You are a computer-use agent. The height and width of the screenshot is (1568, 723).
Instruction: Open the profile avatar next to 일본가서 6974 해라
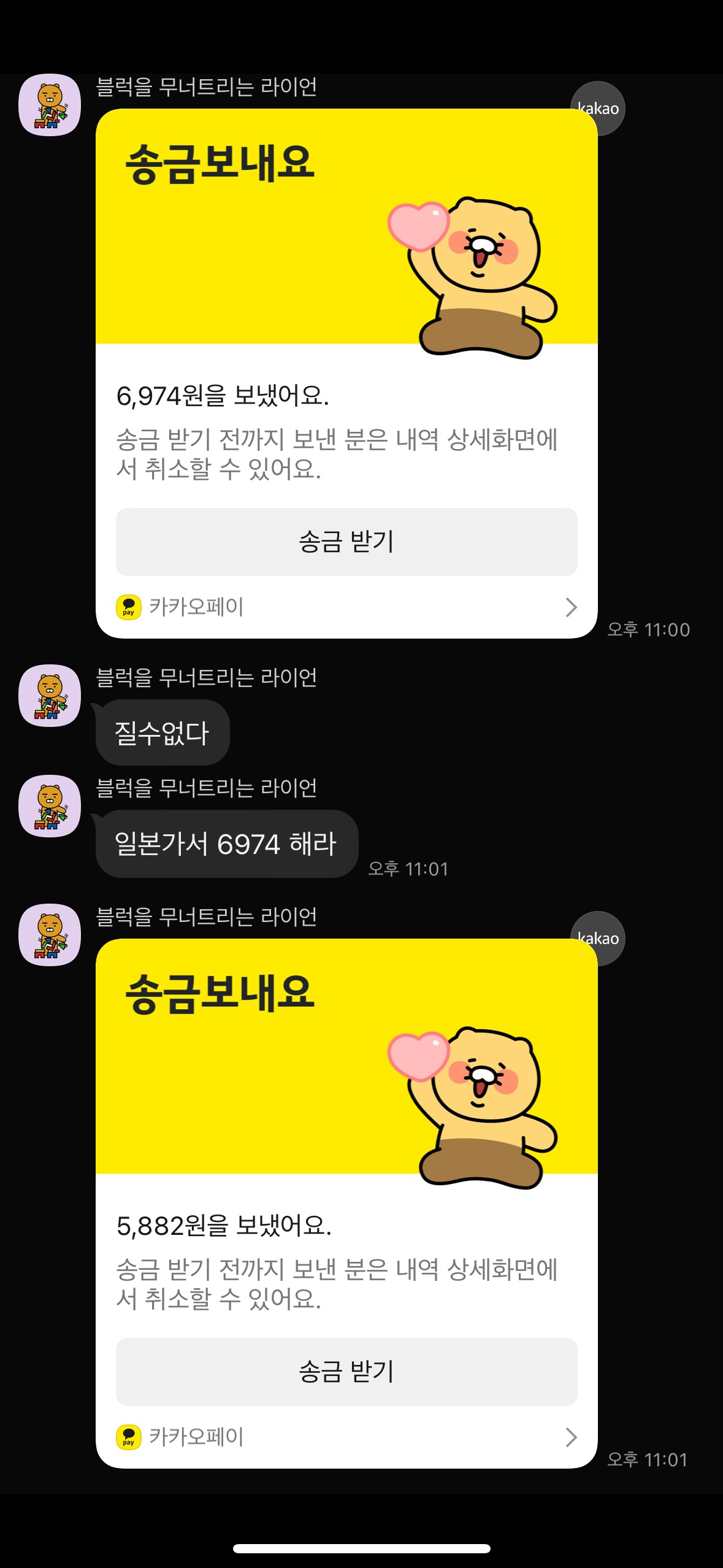pyautogui.click(x=50, y=806)
